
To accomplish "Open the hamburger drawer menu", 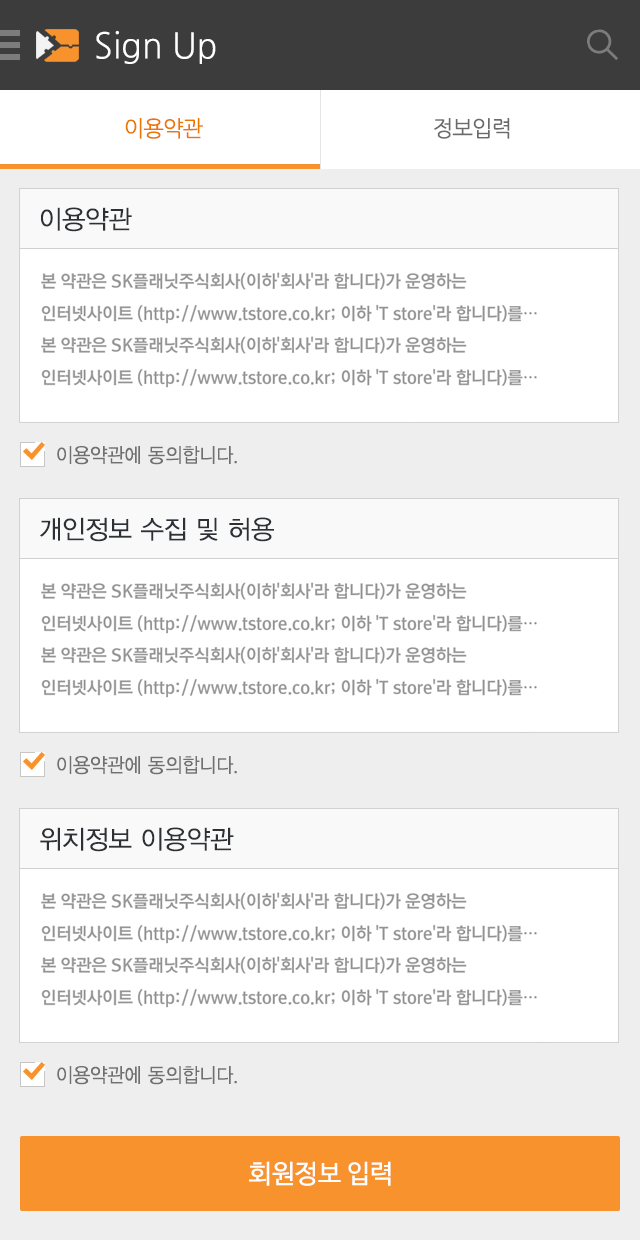I will 10,45.
